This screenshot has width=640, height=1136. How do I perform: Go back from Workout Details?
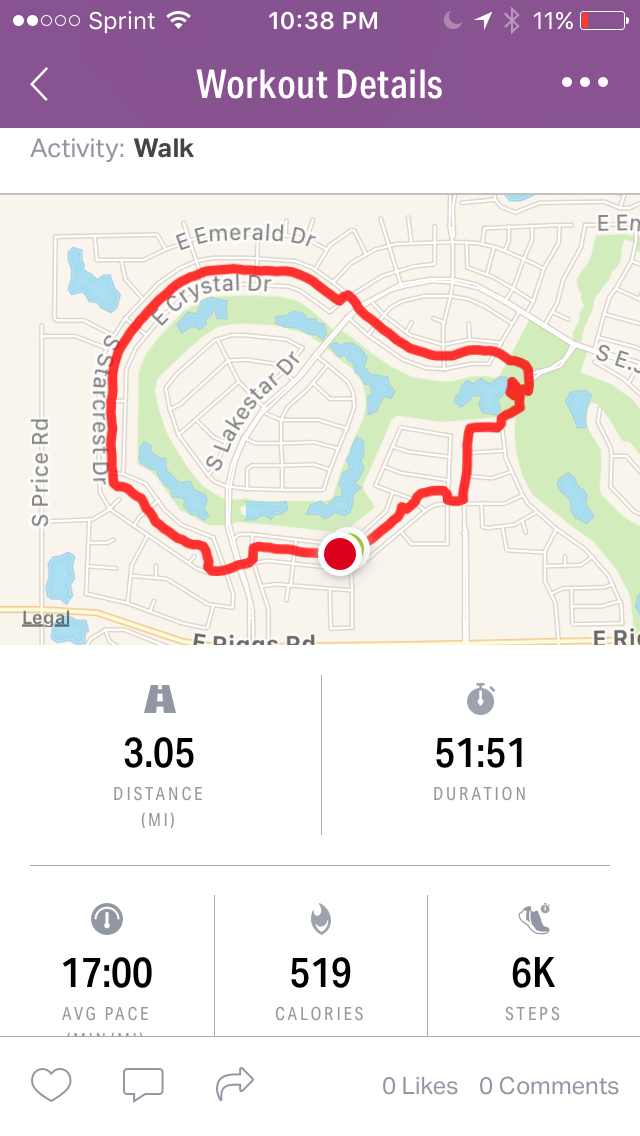point(39,84)
